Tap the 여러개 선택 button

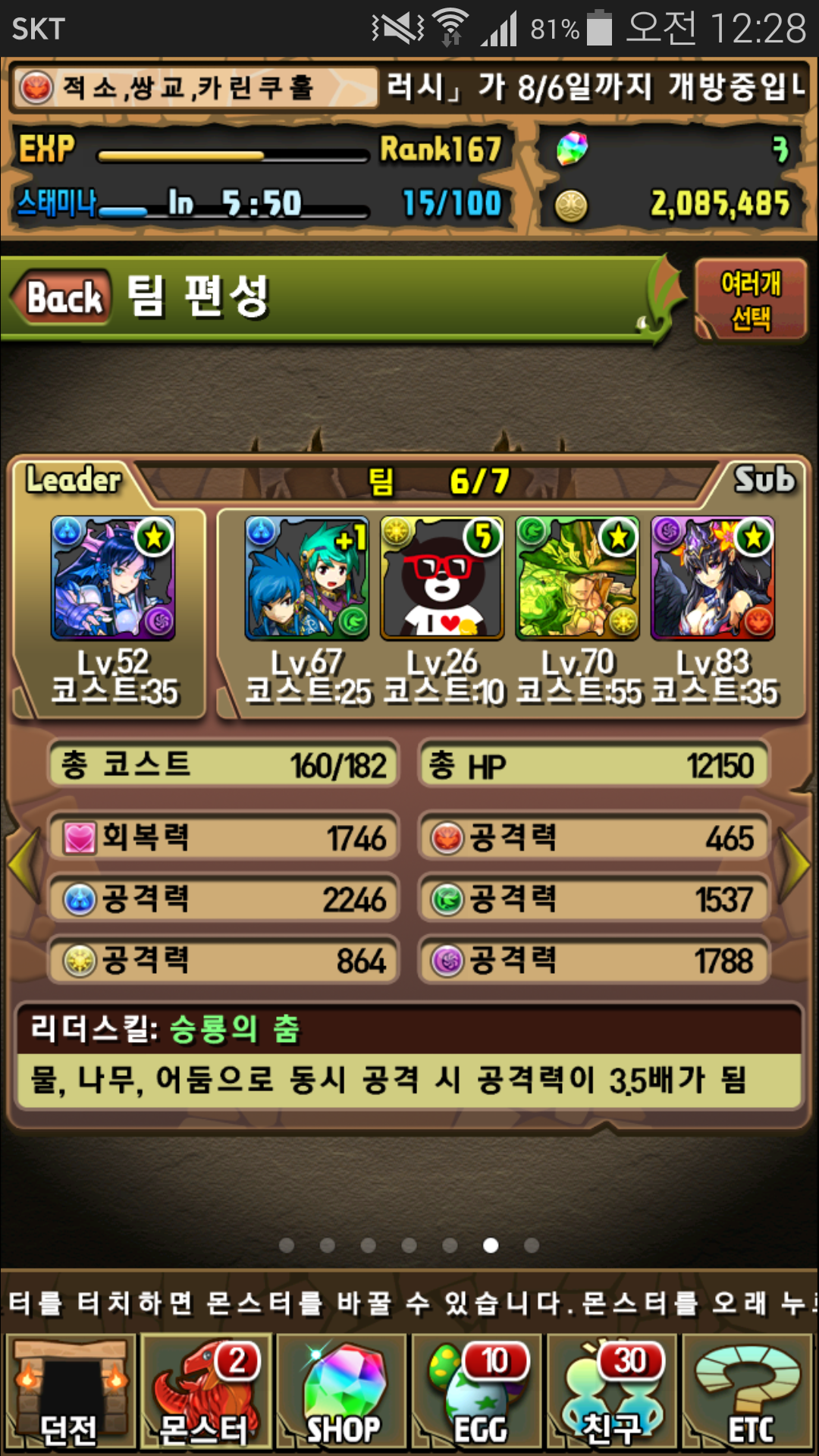[751, 300]
